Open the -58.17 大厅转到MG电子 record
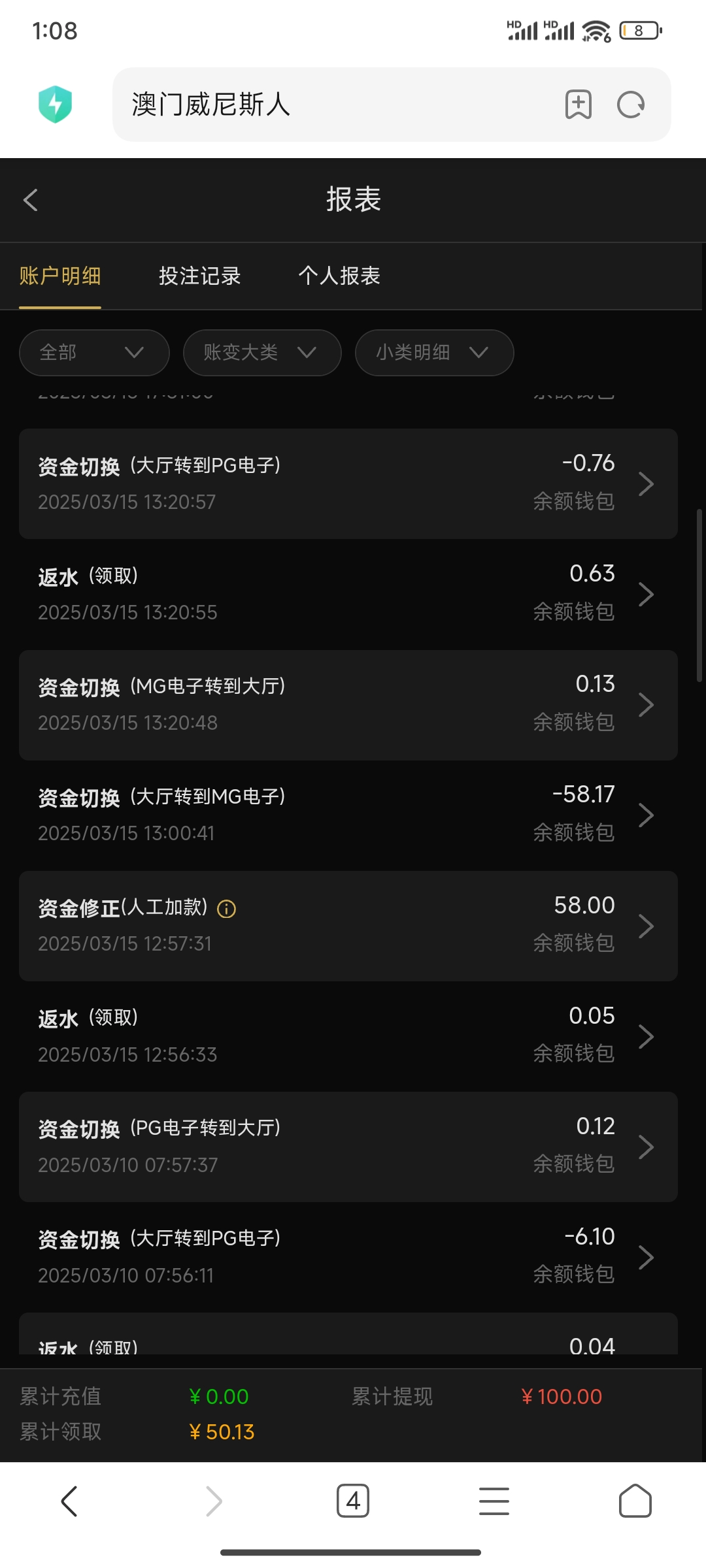The image size is (706, 1568). [348, 815]
